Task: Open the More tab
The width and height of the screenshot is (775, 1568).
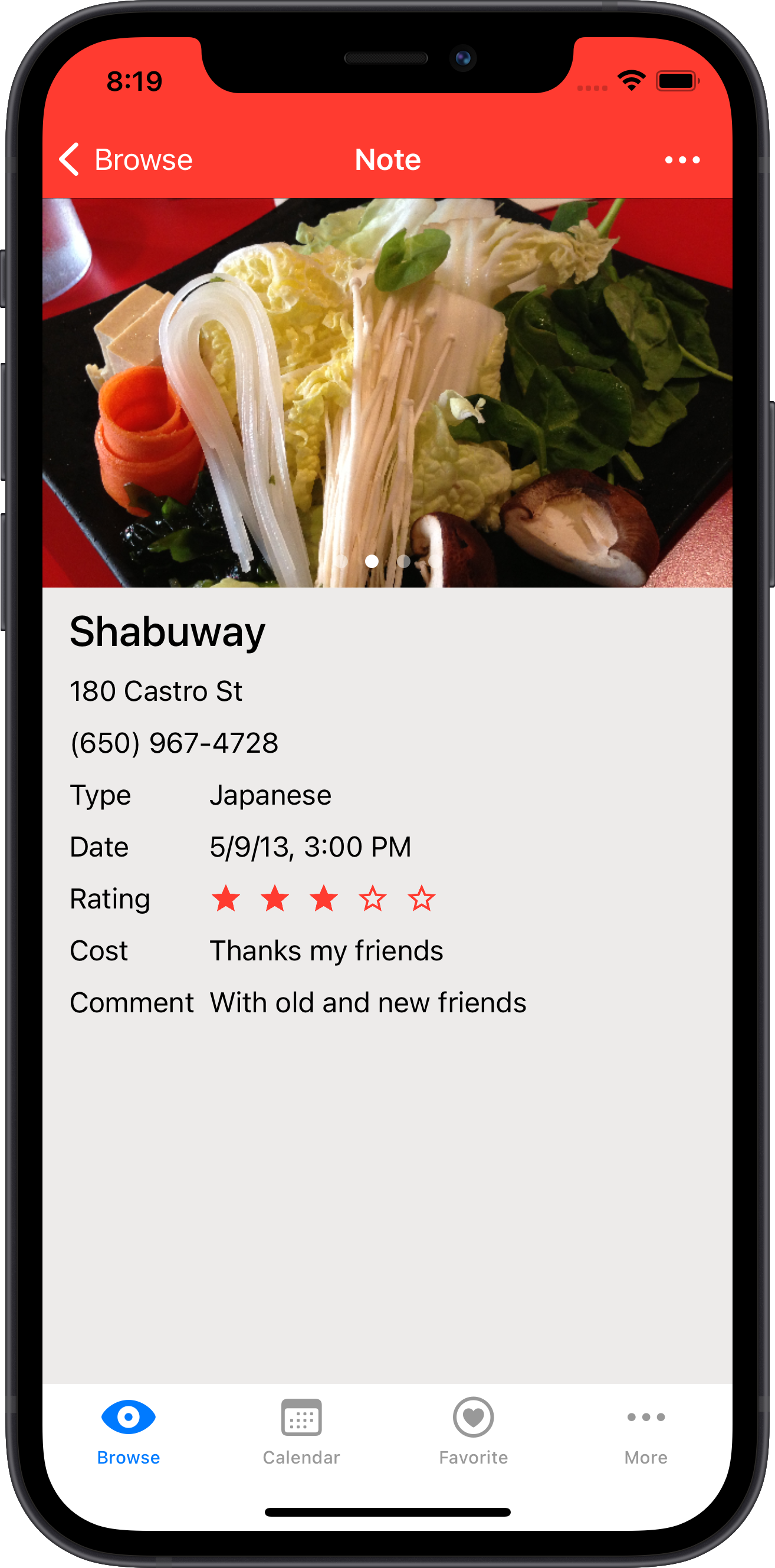Action: point(645,1431)
